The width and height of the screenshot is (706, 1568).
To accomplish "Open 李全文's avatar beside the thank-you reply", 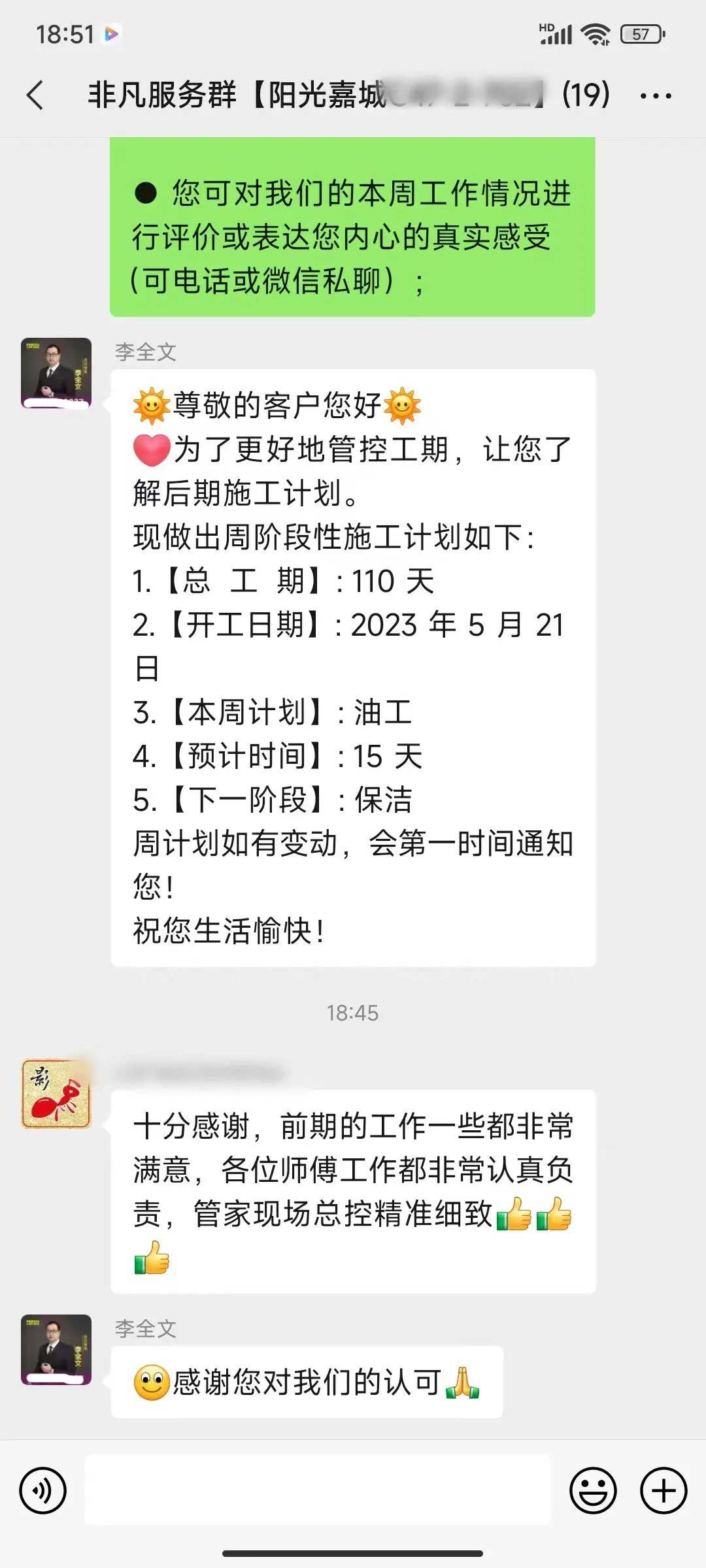I will tap(56, 1350).
